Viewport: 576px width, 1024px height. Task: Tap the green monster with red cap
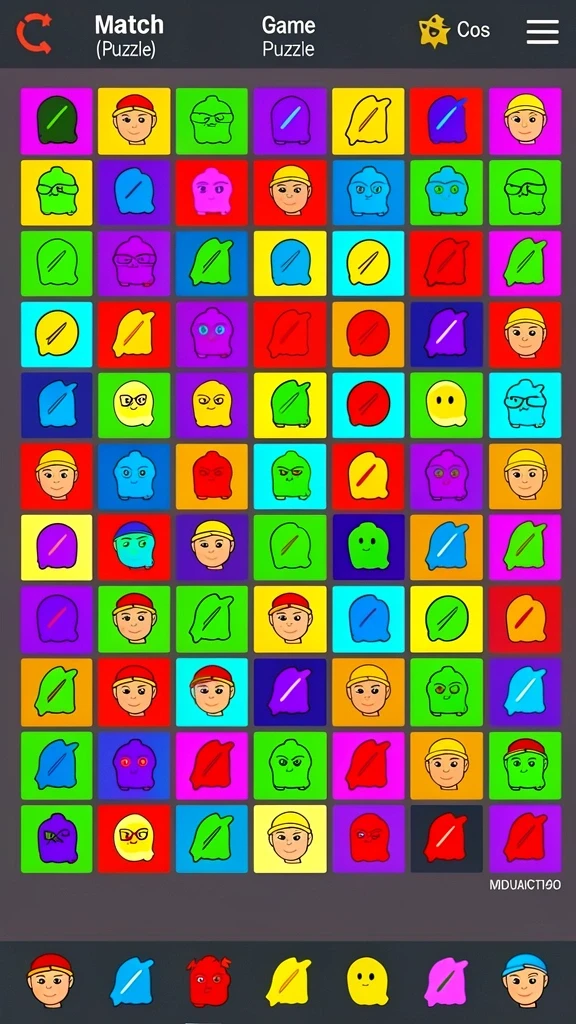pyautogui.click(x=525, y=765)
